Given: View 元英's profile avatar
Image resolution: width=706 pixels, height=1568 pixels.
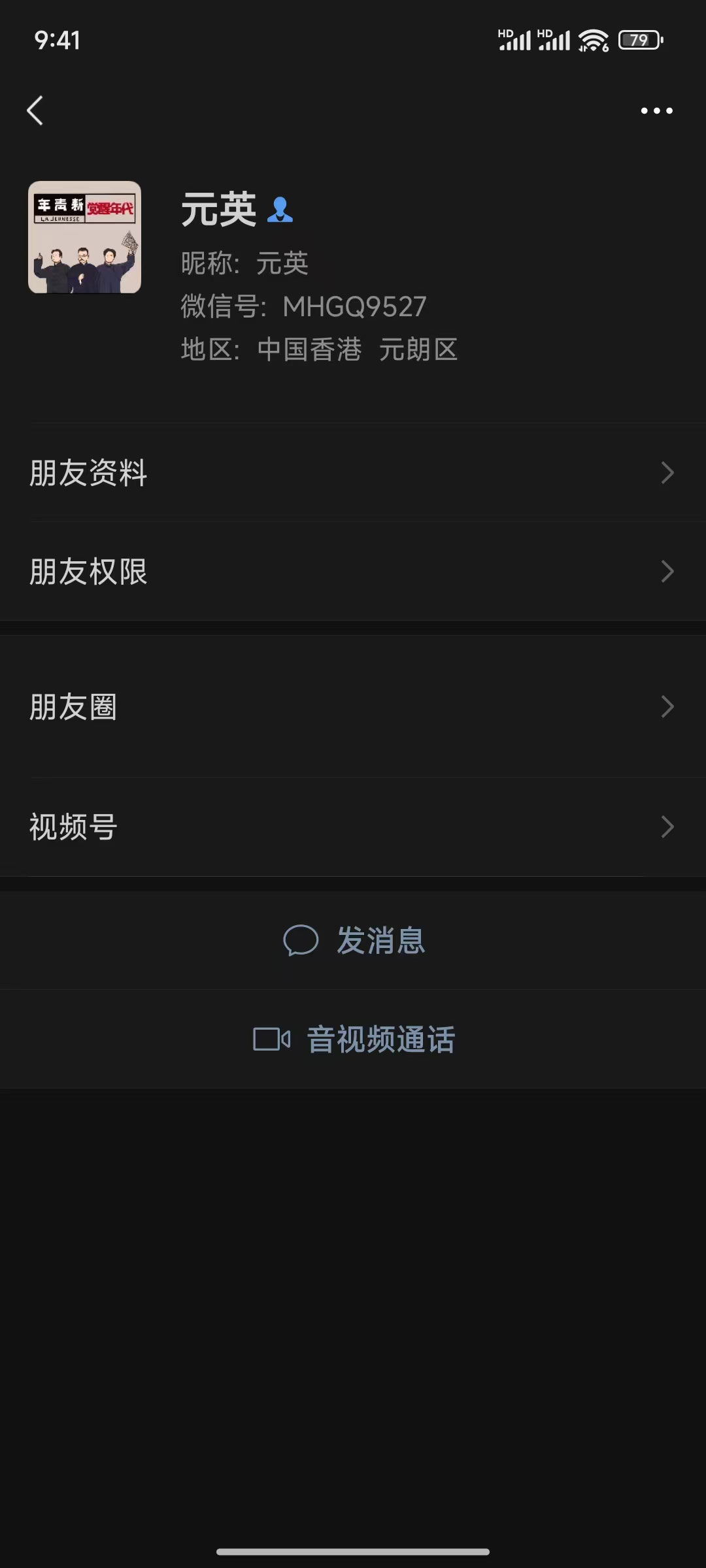Looking at the screenshot, I should 84,237.
